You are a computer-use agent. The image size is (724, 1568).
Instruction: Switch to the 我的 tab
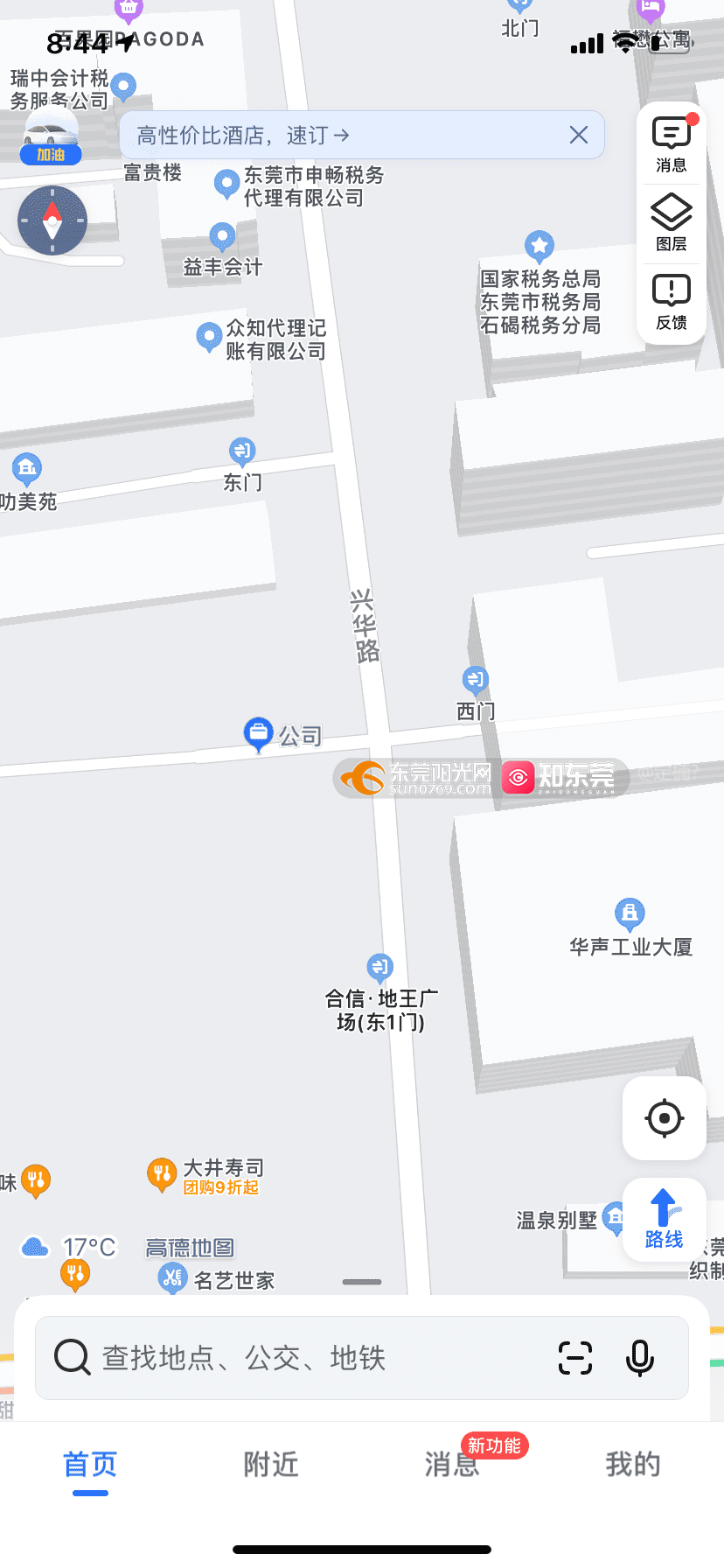coord(632,1465)
